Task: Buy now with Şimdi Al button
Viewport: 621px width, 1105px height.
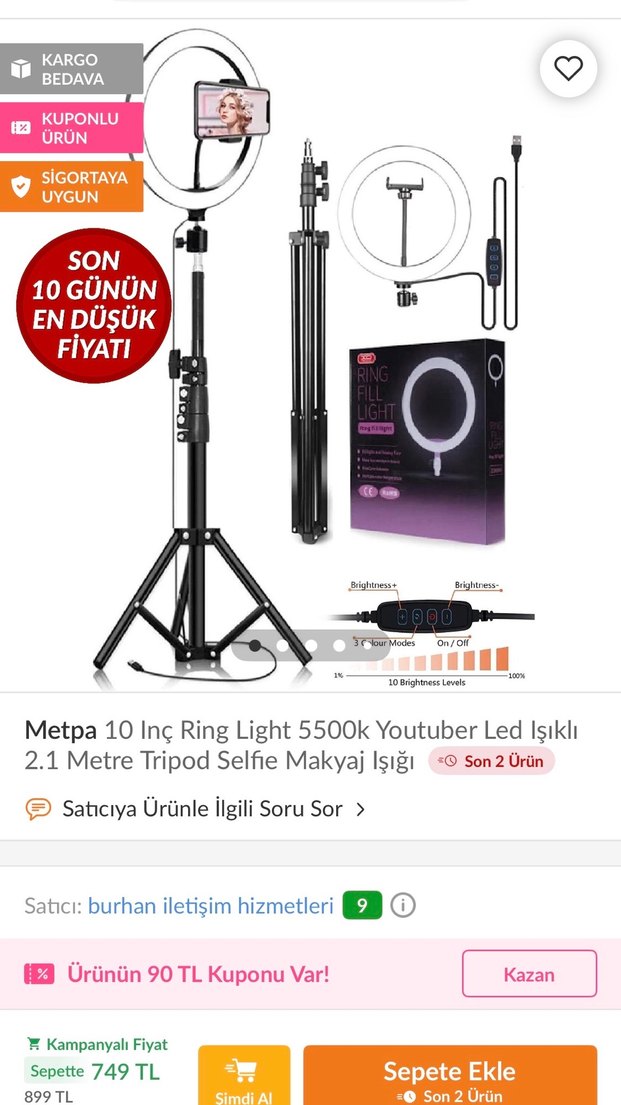Action: (244, 1078)
